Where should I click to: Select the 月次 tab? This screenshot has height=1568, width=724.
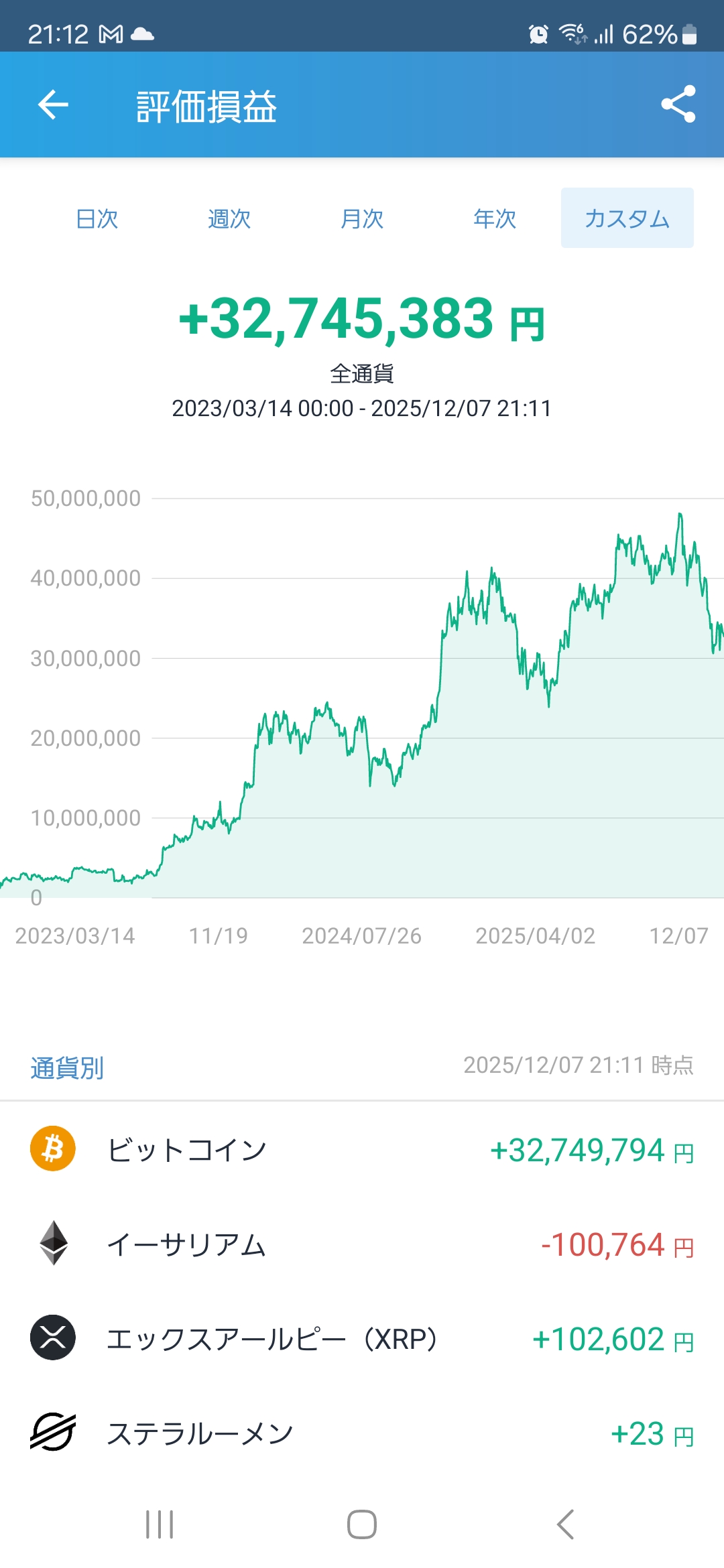pyautogui.click(x=362, y=218)
